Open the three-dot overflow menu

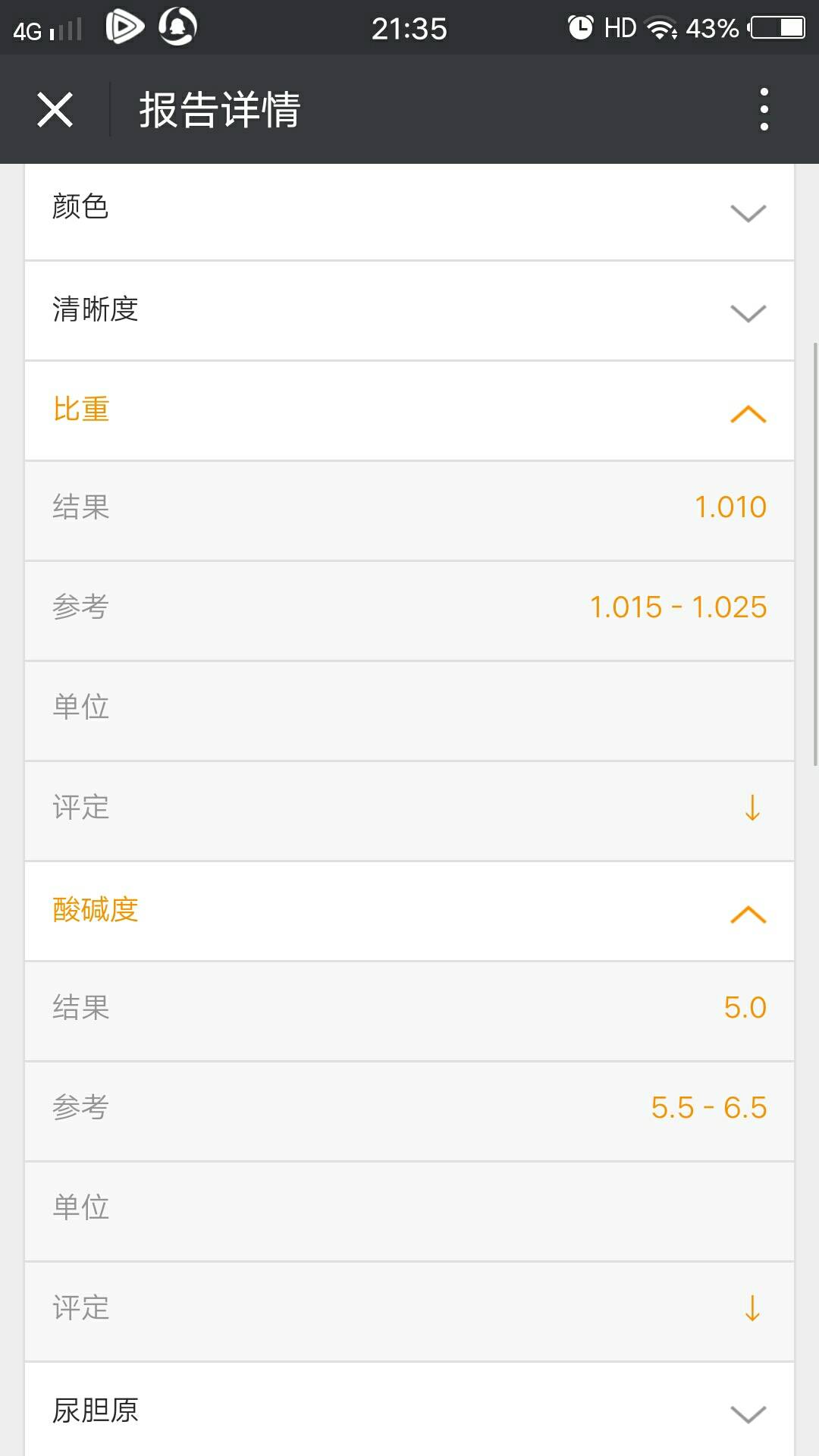click(764, 110)
